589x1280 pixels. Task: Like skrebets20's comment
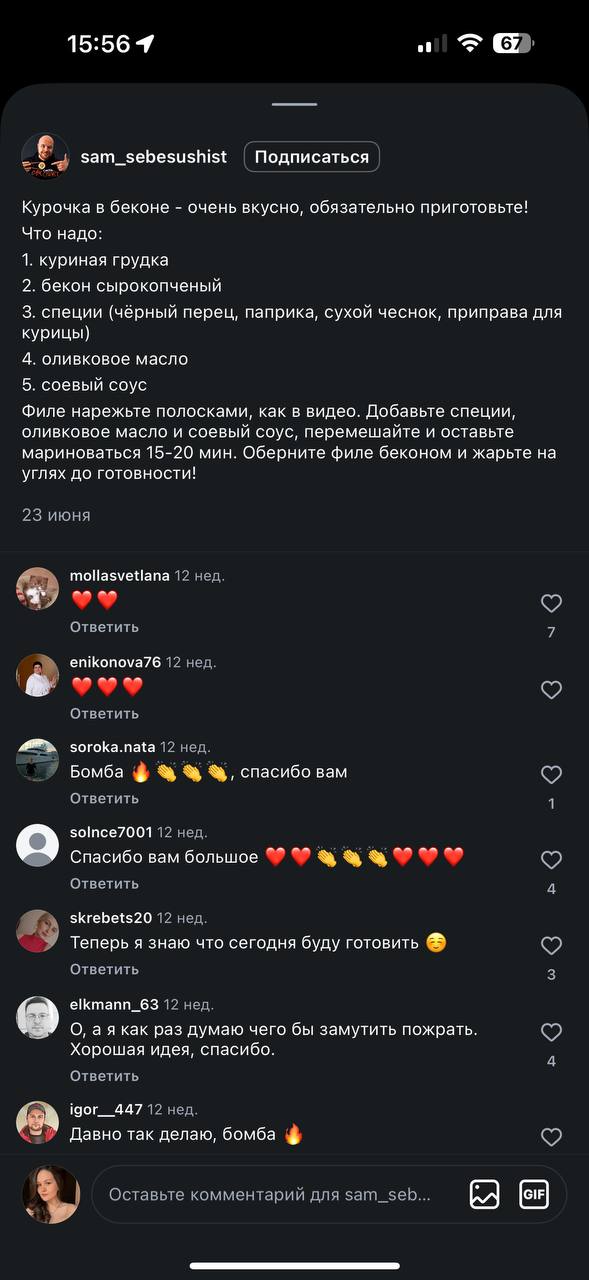(551, 946)
